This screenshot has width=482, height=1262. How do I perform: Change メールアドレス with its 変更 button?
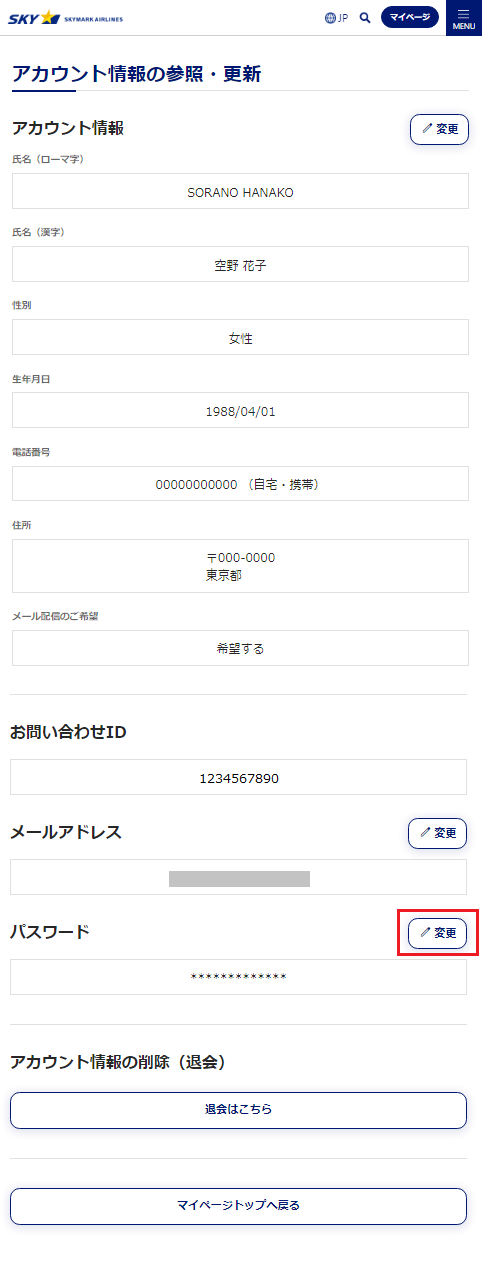pos(437,833)
